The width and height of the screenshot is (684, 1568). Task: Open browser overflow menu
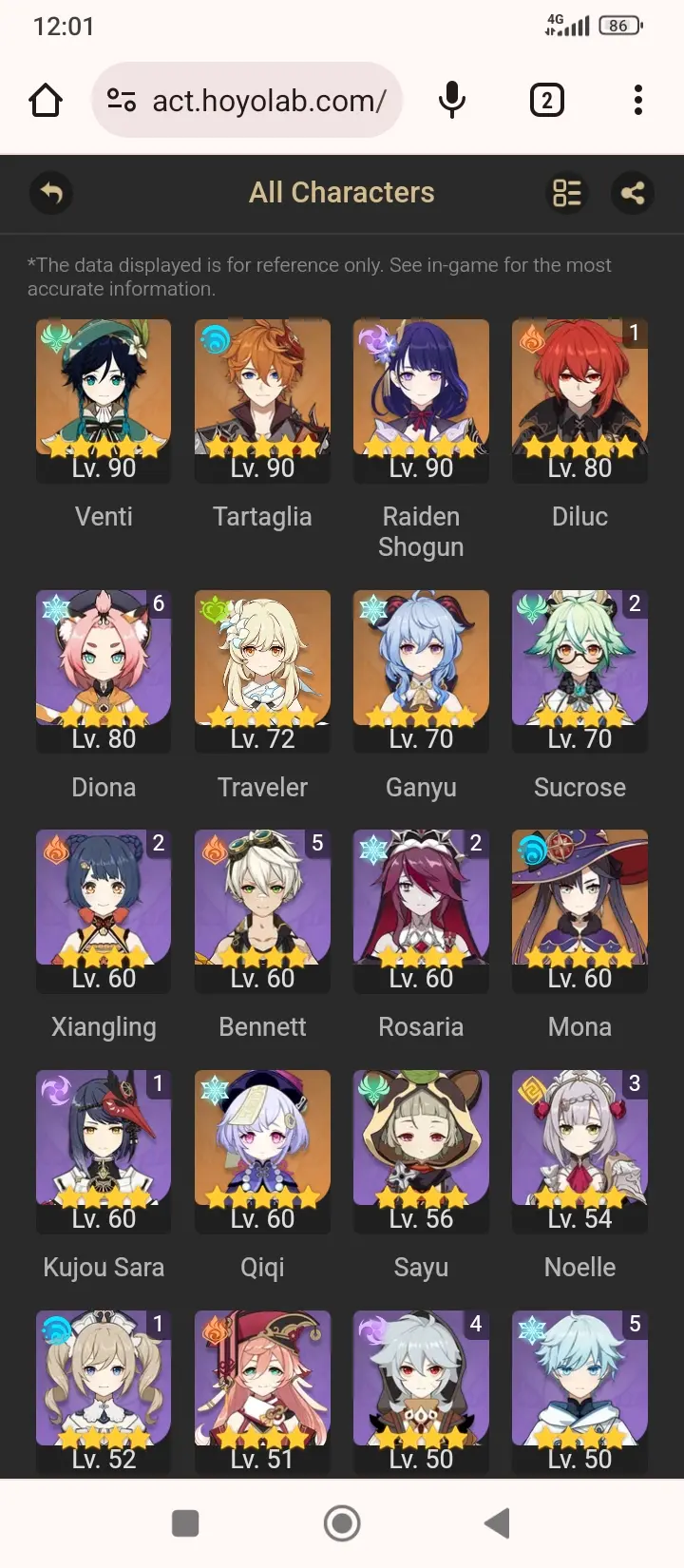point(637,100)
